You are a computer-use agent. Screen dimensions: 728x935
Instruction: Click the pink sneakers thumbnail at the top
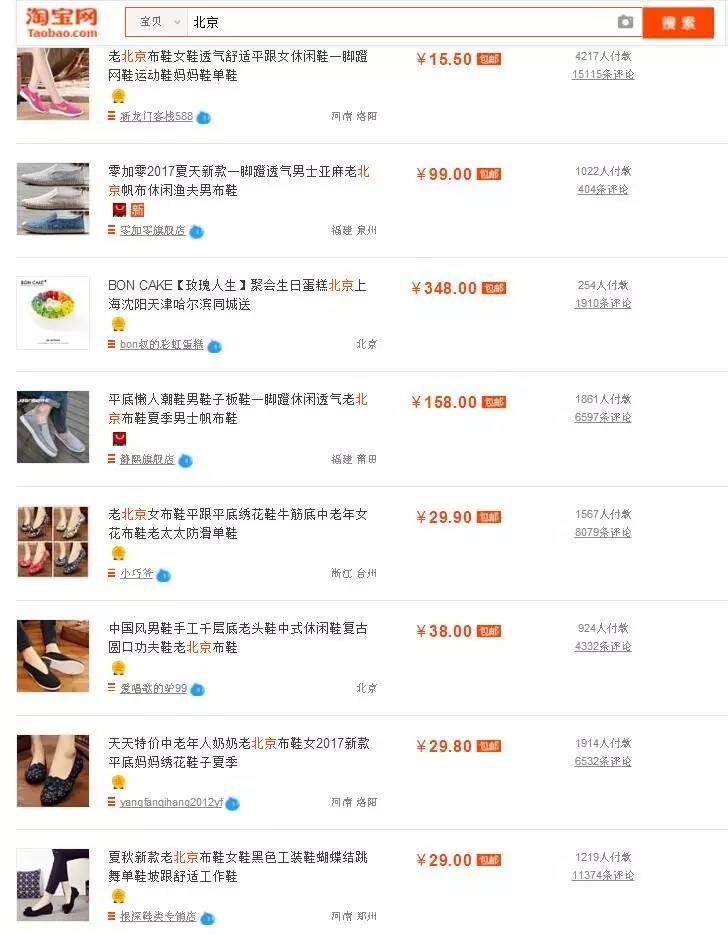point(52,83)
